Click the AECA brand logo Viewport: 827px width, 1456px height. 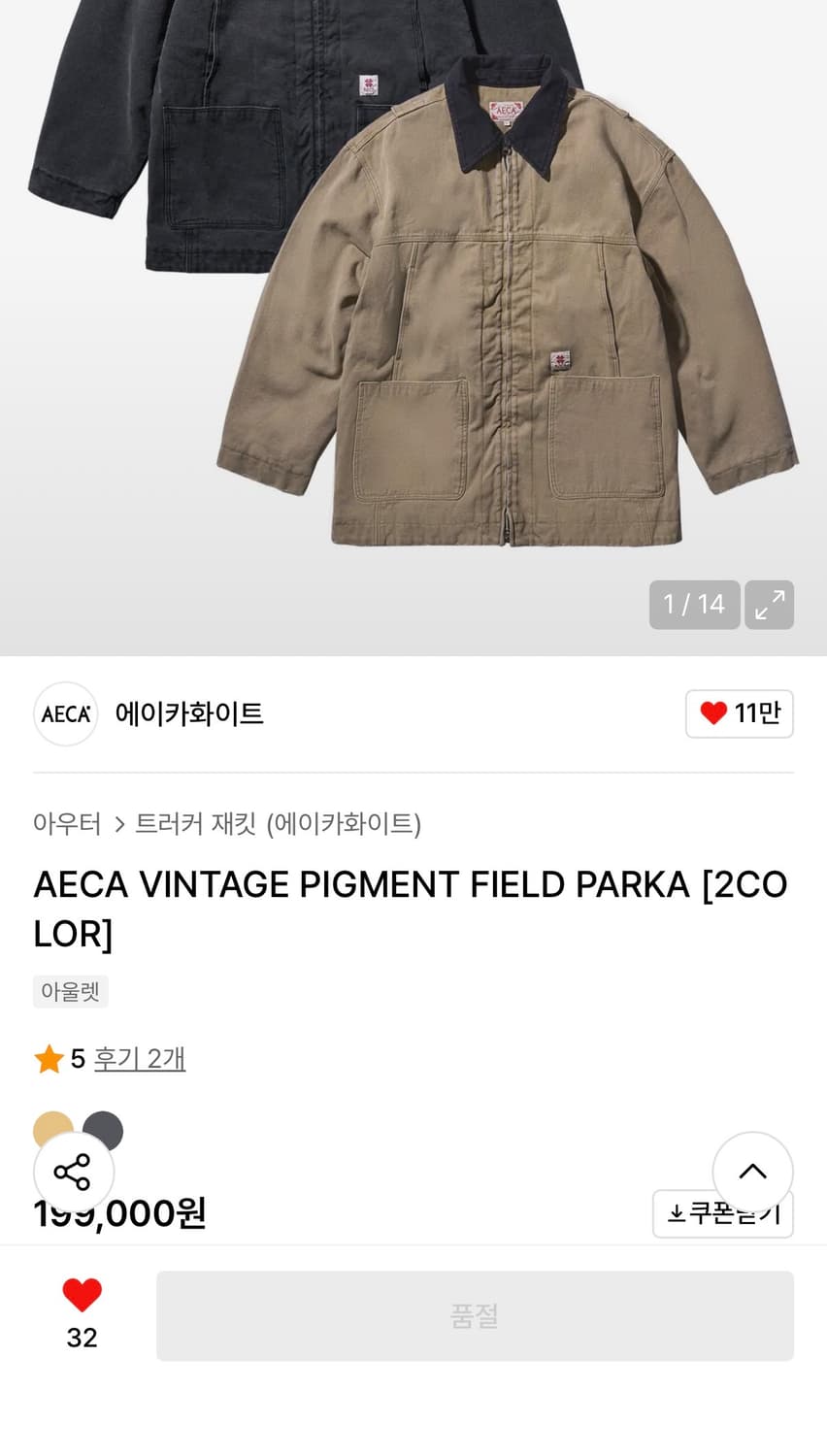65,713
